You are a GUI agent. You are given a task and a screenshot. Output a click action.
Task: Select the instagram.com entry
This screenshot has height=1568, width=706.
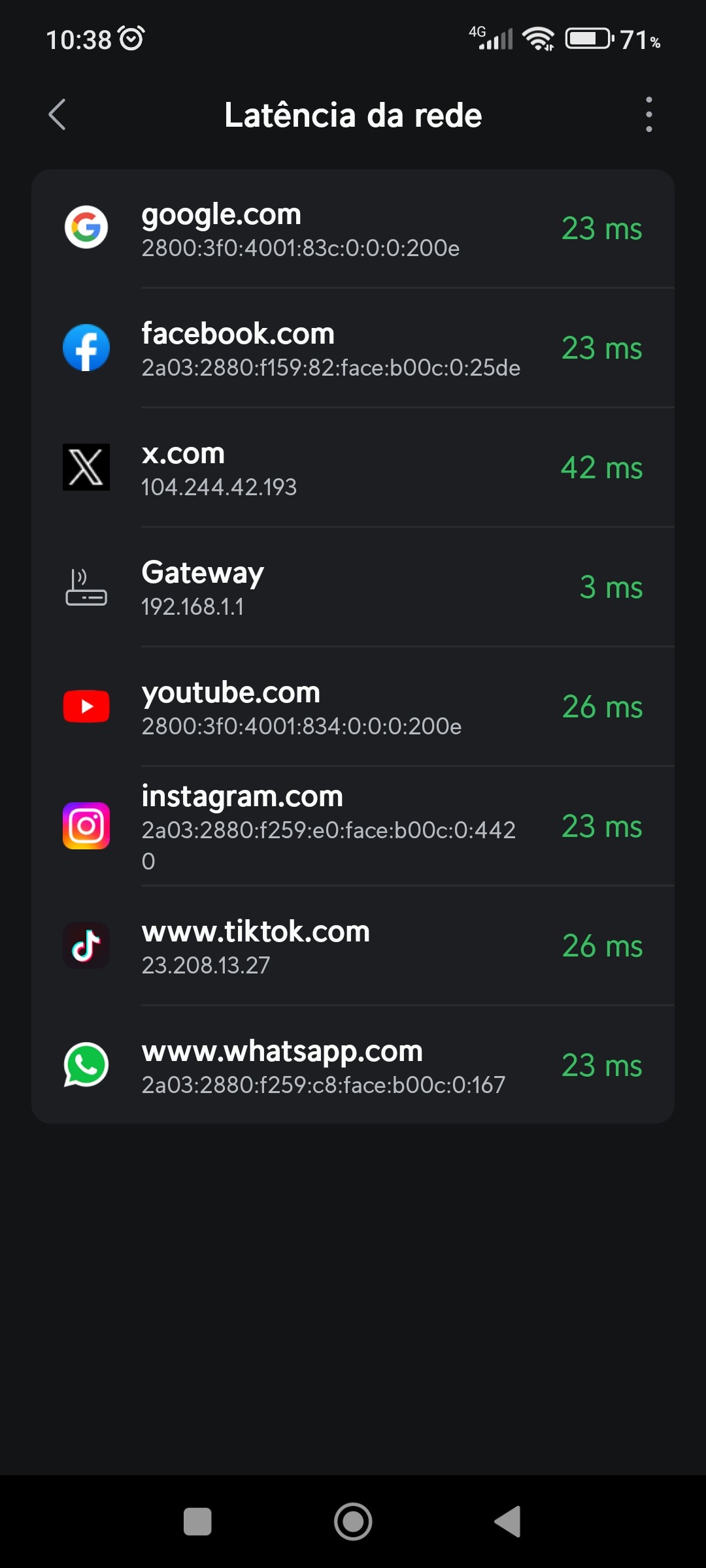coord(353,826)
